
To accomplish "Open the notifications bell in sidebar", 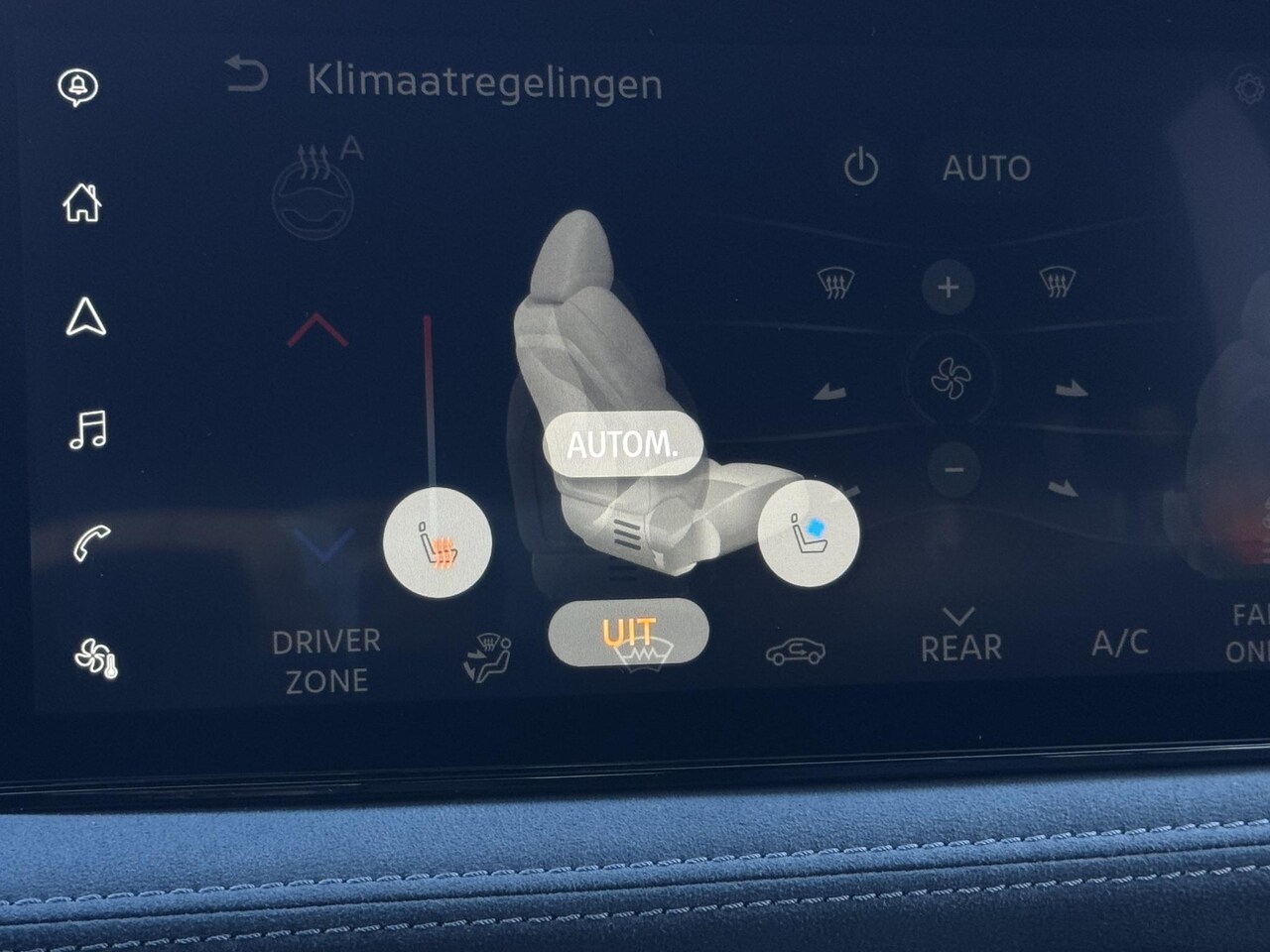I will click(78, 87).
